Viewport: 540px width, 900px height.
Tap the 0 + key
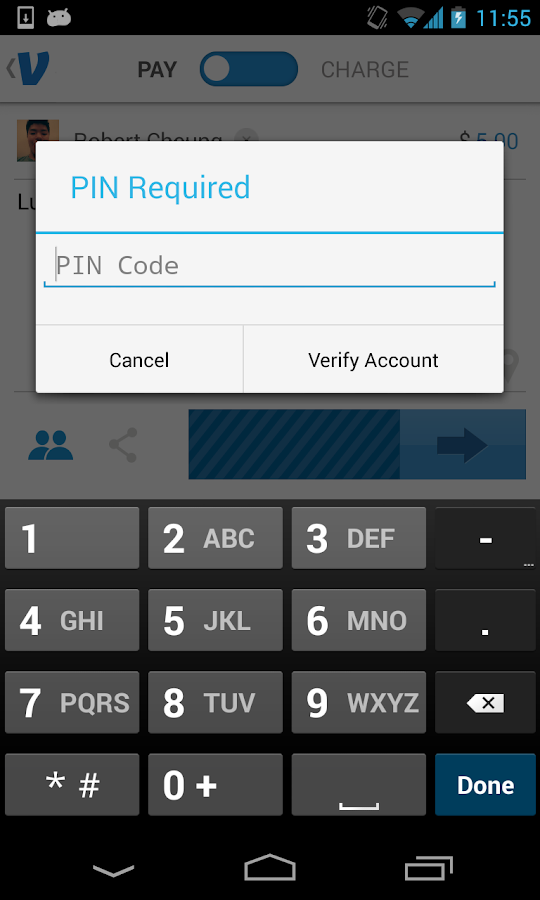[215, 785]
